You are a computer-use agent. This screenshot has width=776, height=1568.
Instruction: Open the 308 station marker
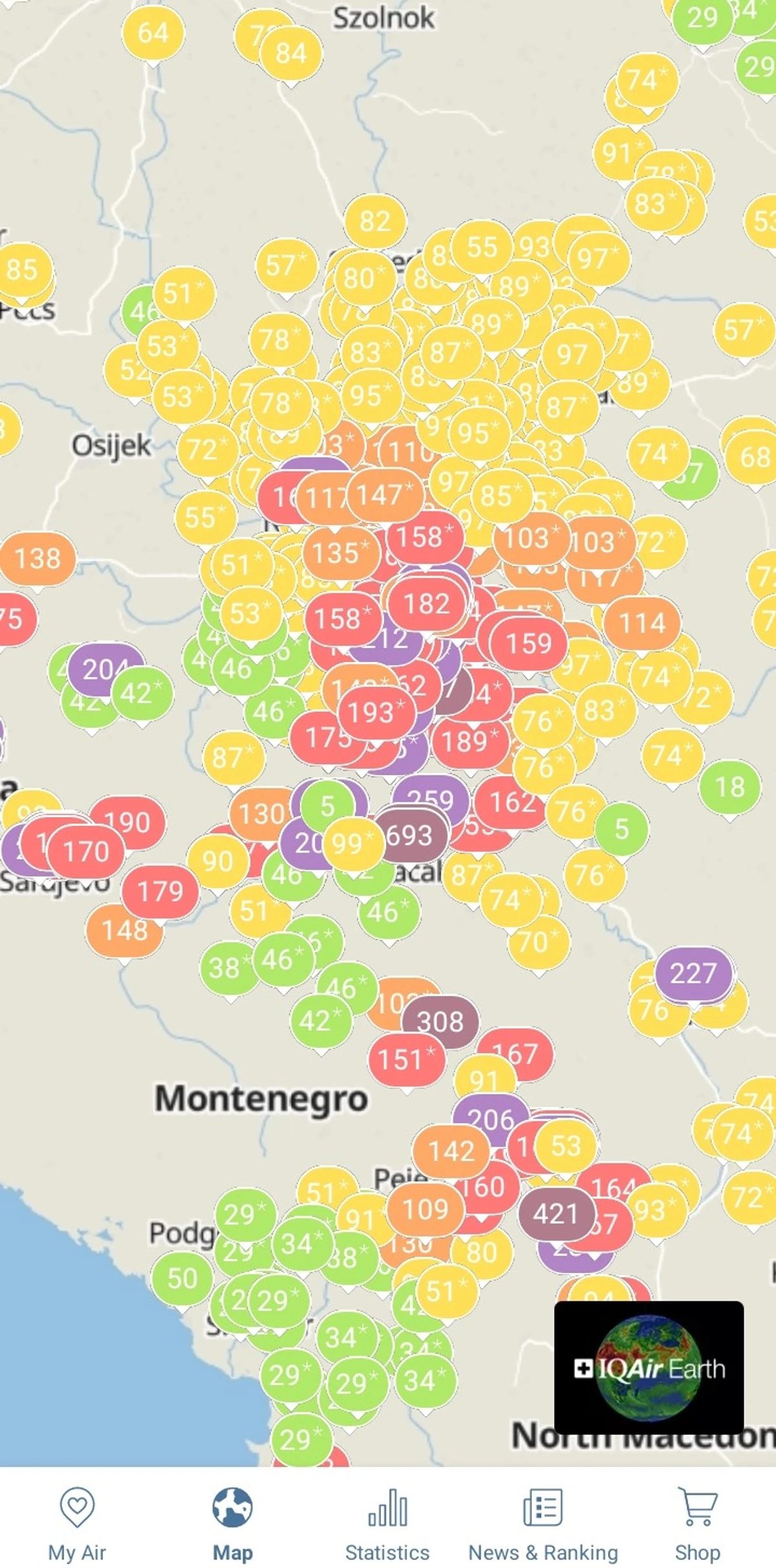click(x=440, y=1022)
